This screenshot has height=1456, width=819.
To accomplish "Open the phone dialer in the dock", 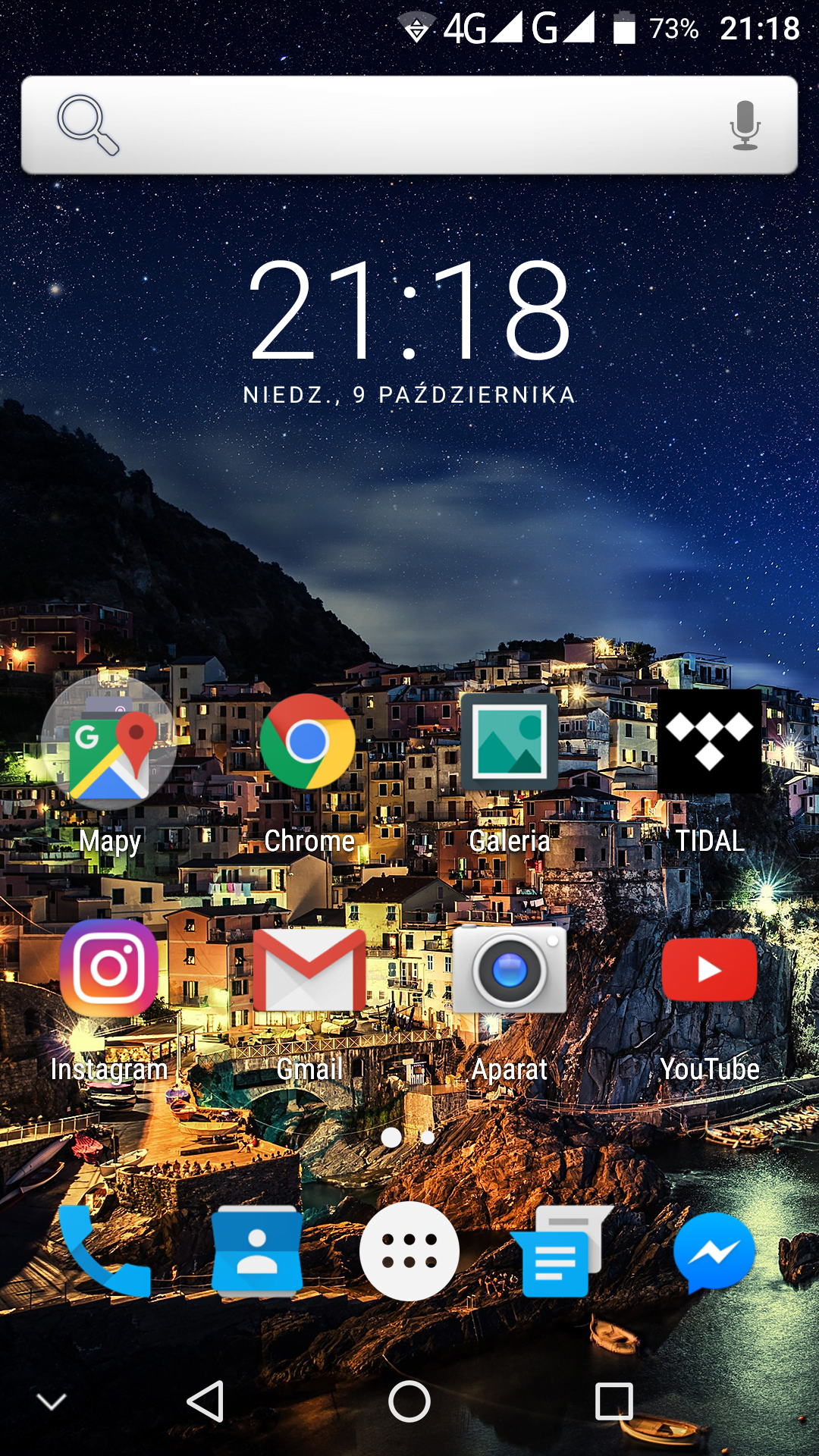I will [x=105, y=1251].
